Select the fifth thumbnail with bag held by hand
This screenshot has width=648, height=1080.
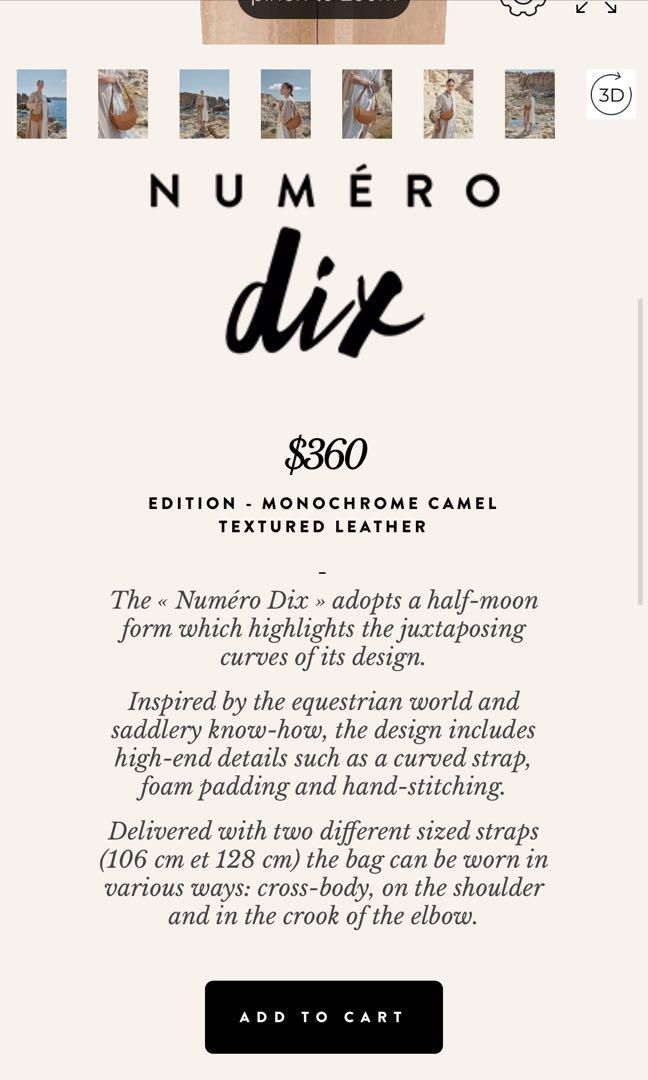point(367,104)
